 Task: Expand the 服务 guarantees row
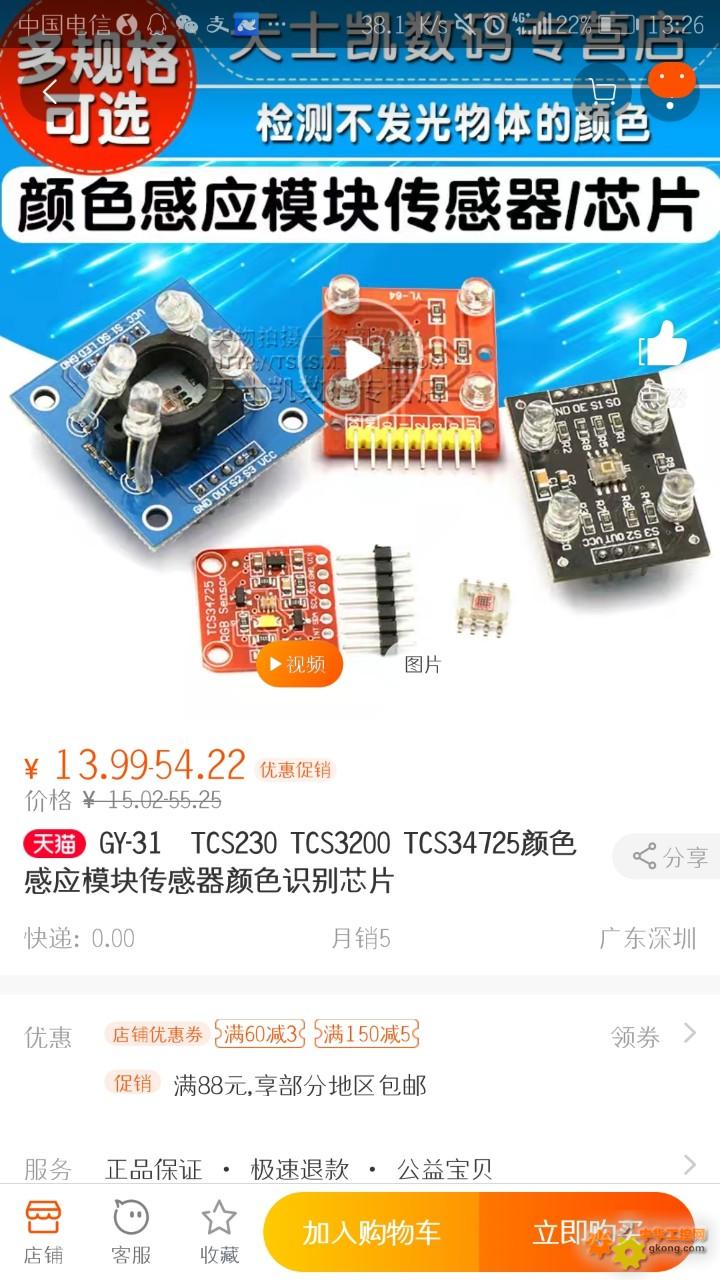click(x=360, y=1168)
